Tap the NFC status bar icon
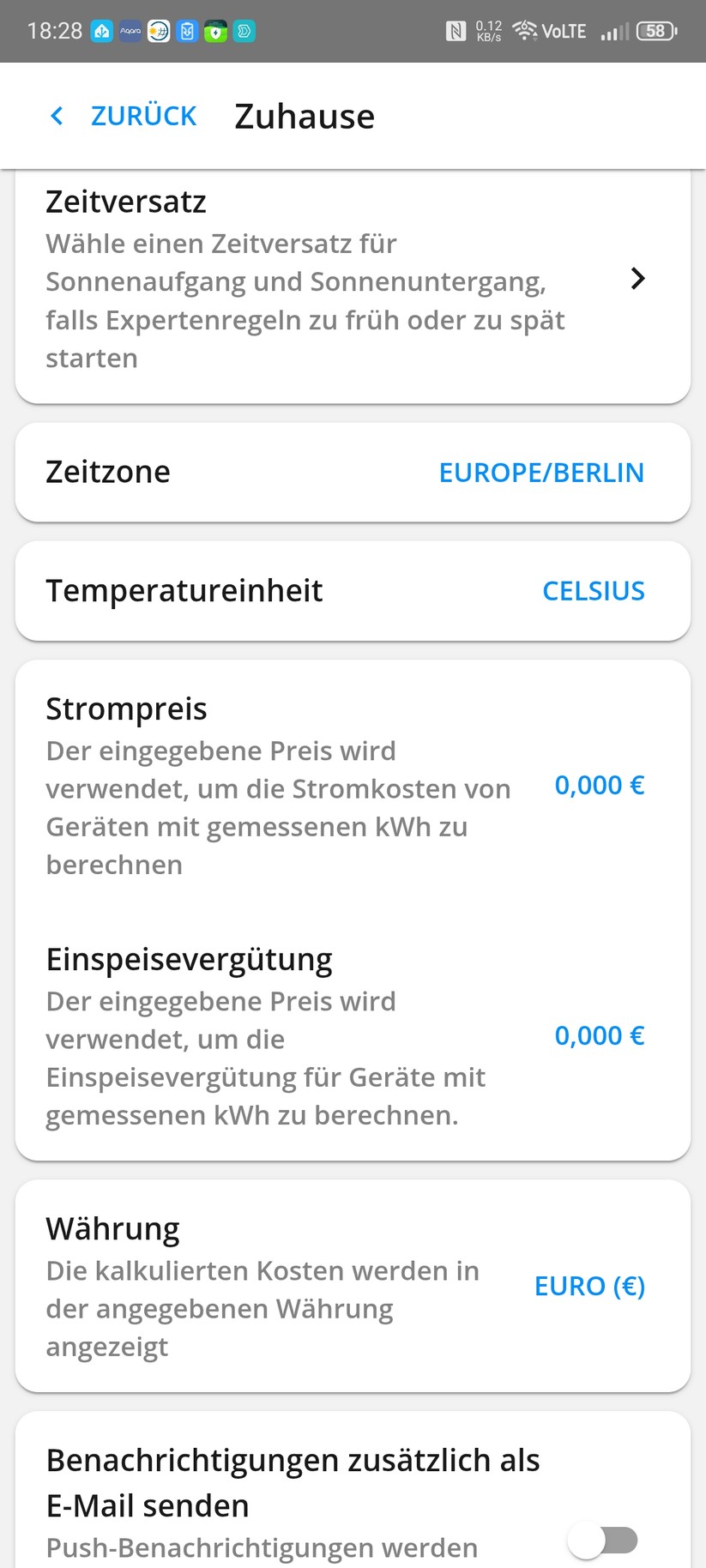Viewport: 706px width, 1568px height. pos(456,31)
